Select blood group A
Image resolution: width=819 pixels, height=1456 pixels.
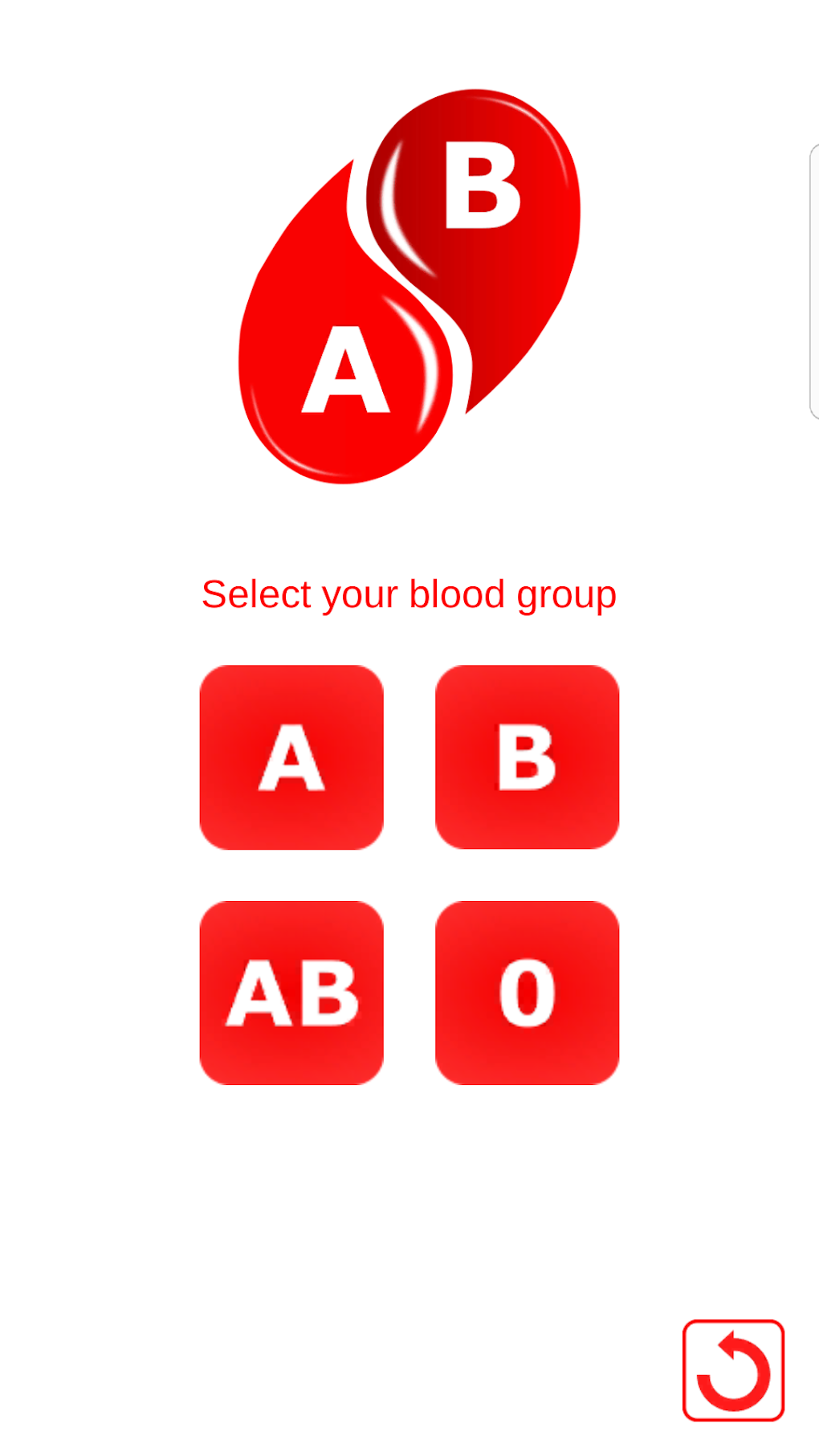point(291,757)
